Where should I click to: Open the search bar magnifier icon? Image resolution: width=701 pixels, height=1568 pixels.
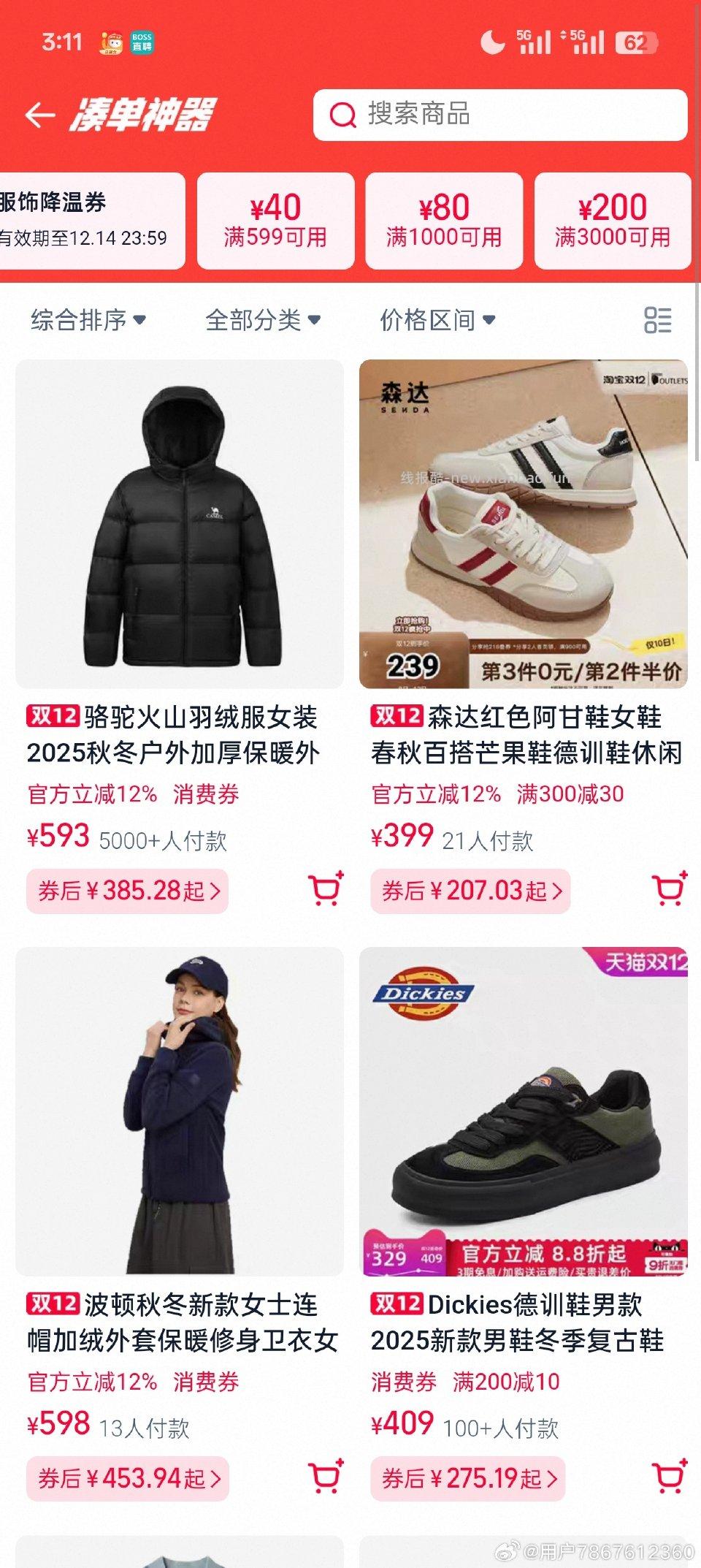click(340, 114)
